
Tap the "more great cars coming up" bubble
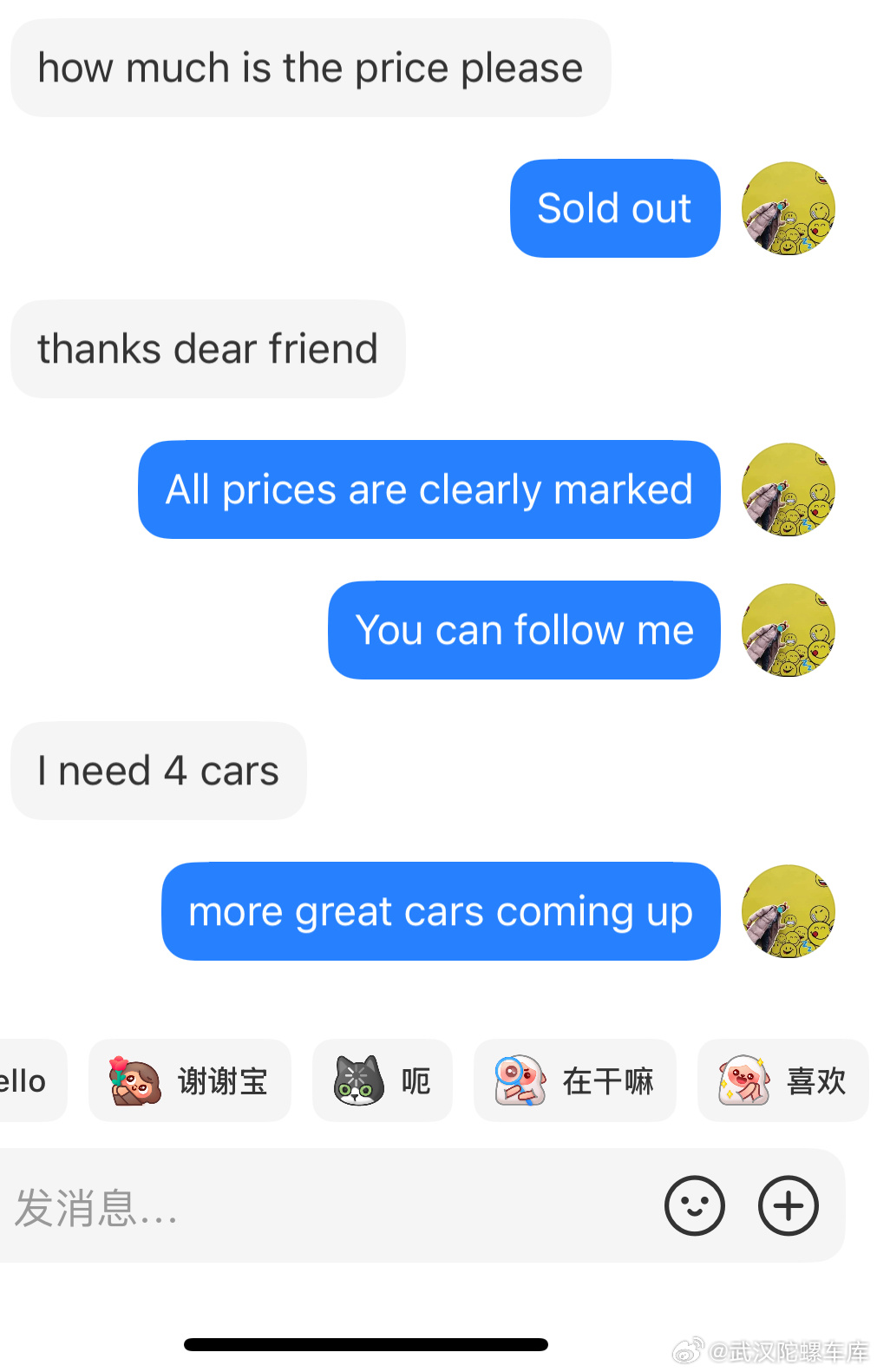click(x=440, y=910)
